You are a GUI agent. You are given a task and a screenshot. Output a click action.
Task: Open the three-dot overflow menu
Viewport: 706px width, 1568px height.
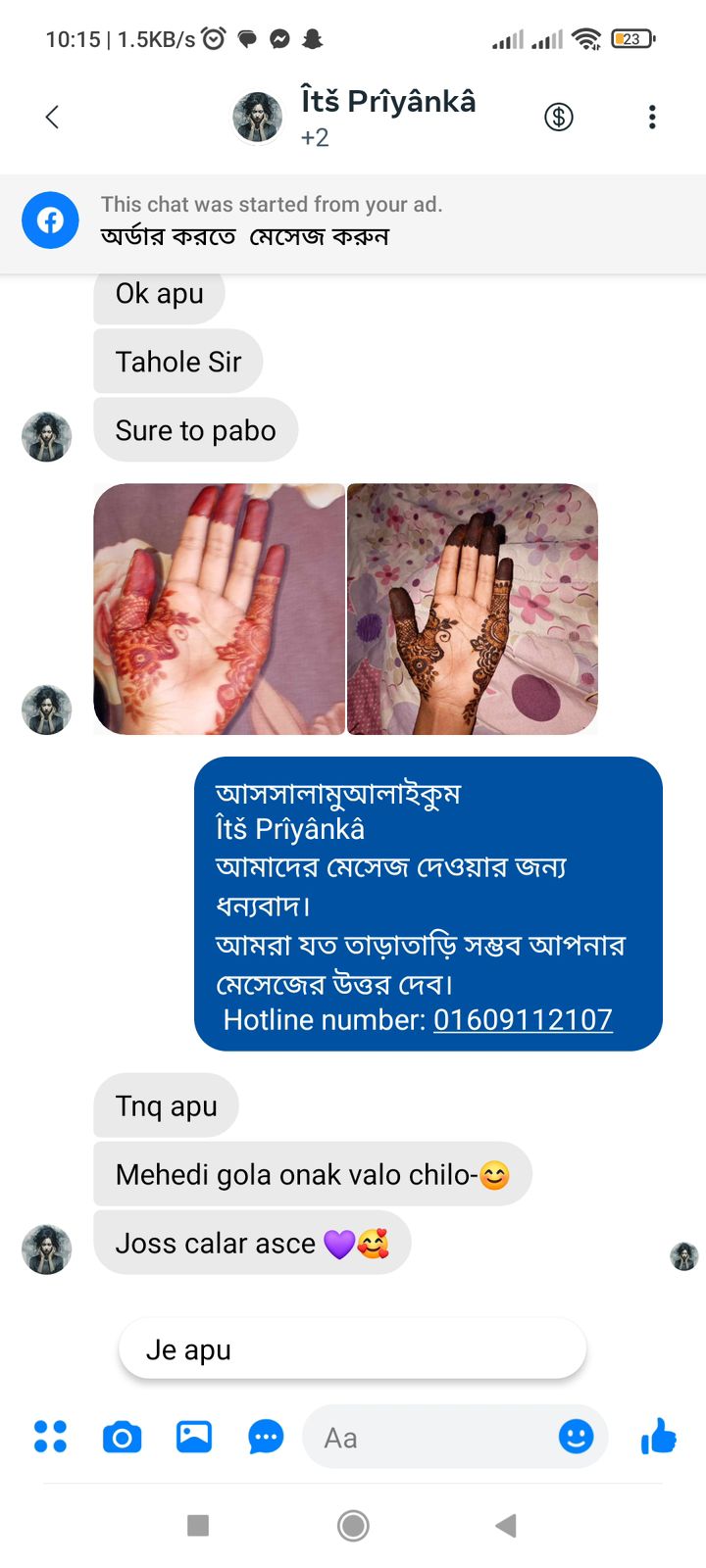652,118
